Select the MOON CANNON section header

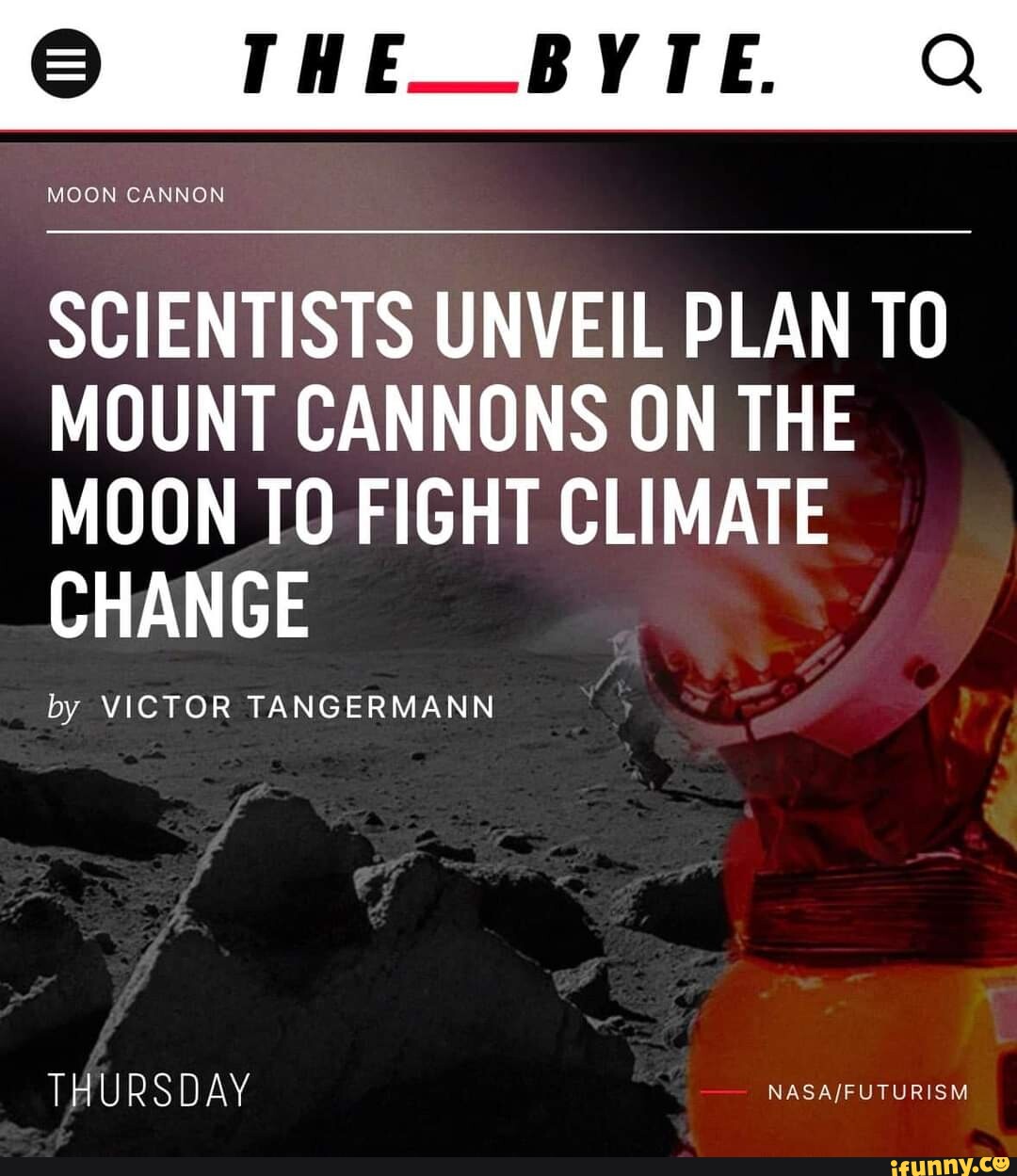[x=135, y=194]
